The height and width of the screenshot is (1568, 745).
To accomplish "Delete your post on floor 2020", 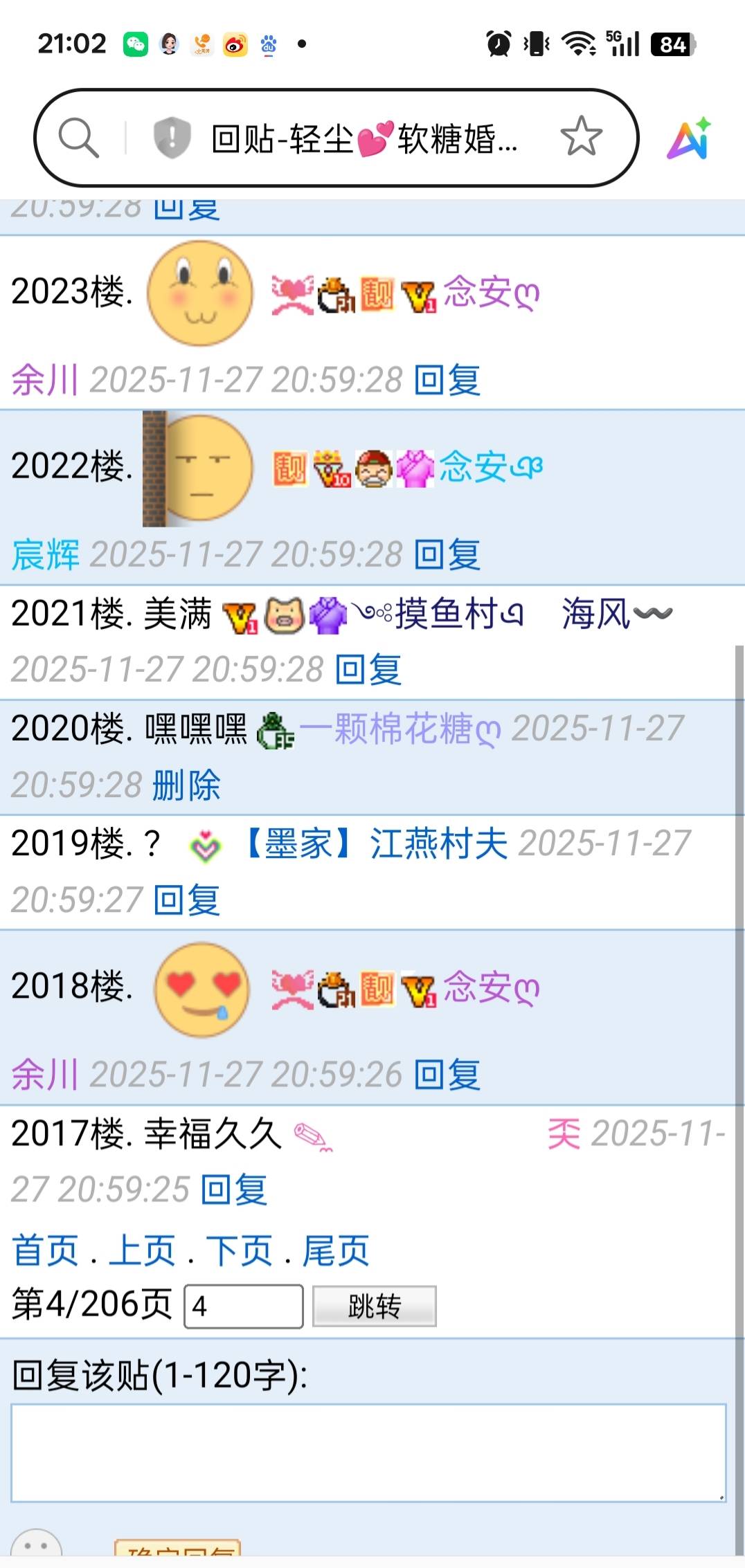I will [186, 785].
